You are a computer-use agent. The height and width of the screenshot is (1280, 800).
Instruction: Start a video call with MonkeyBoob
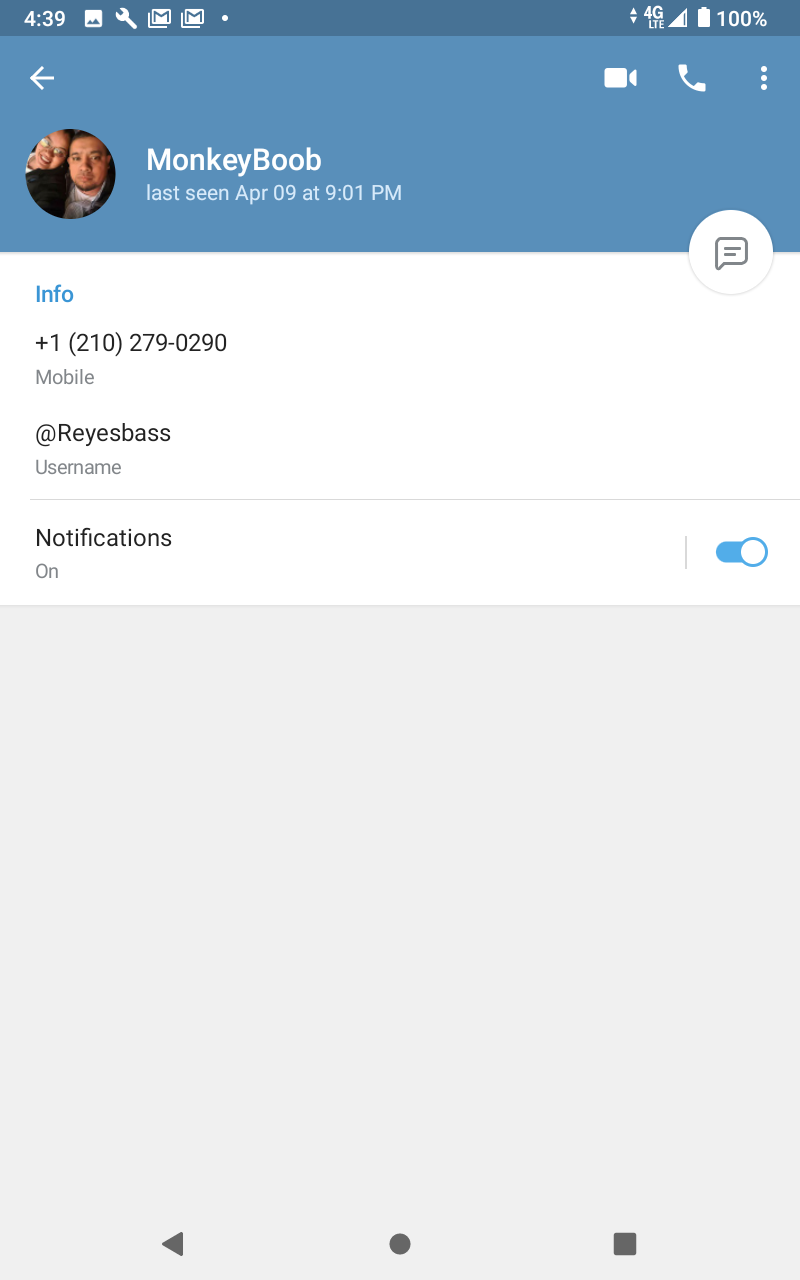point(620,78)
